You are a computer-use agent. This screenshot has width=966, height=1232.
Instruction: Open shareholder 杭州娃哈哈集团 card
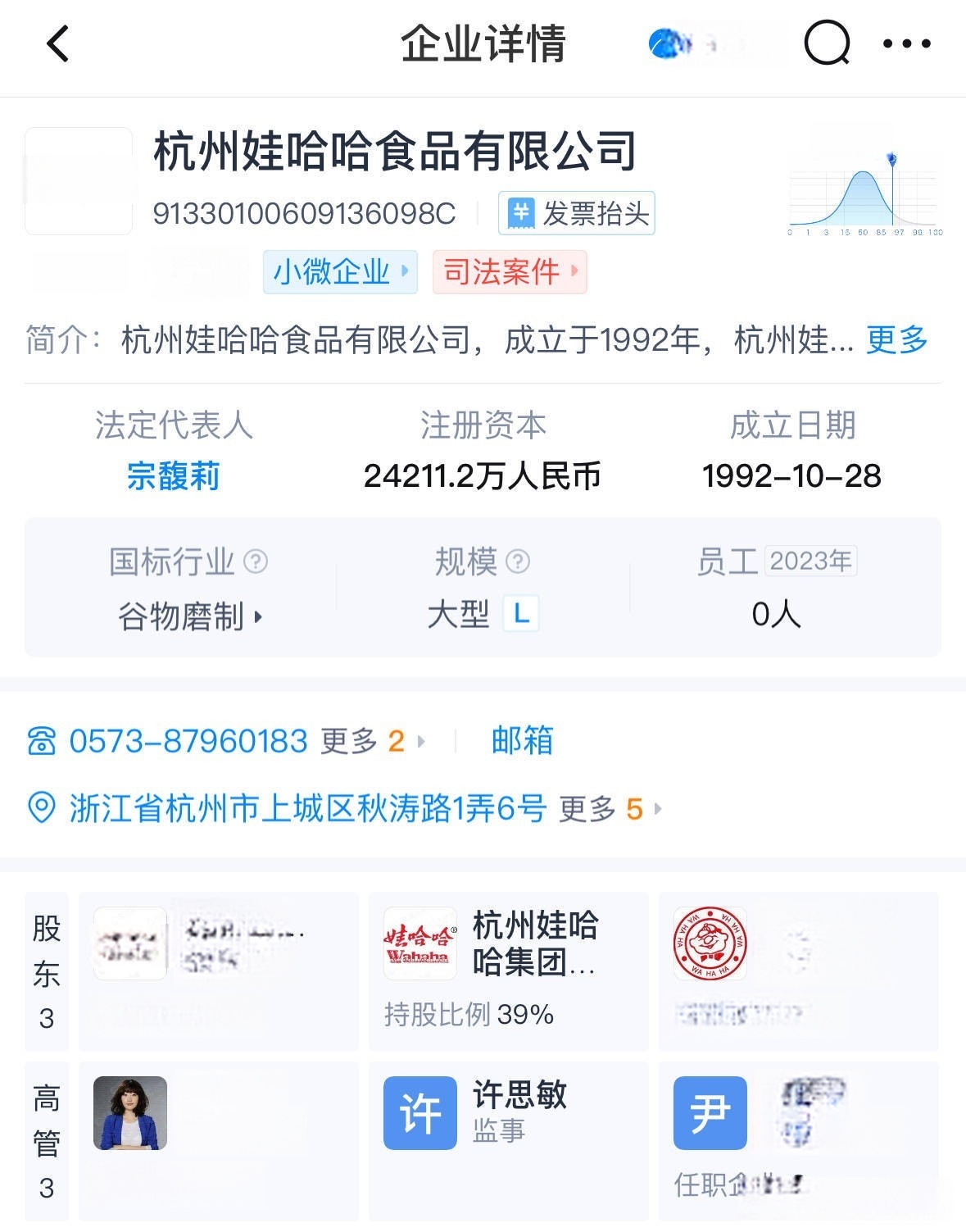(x=508, y=971)
